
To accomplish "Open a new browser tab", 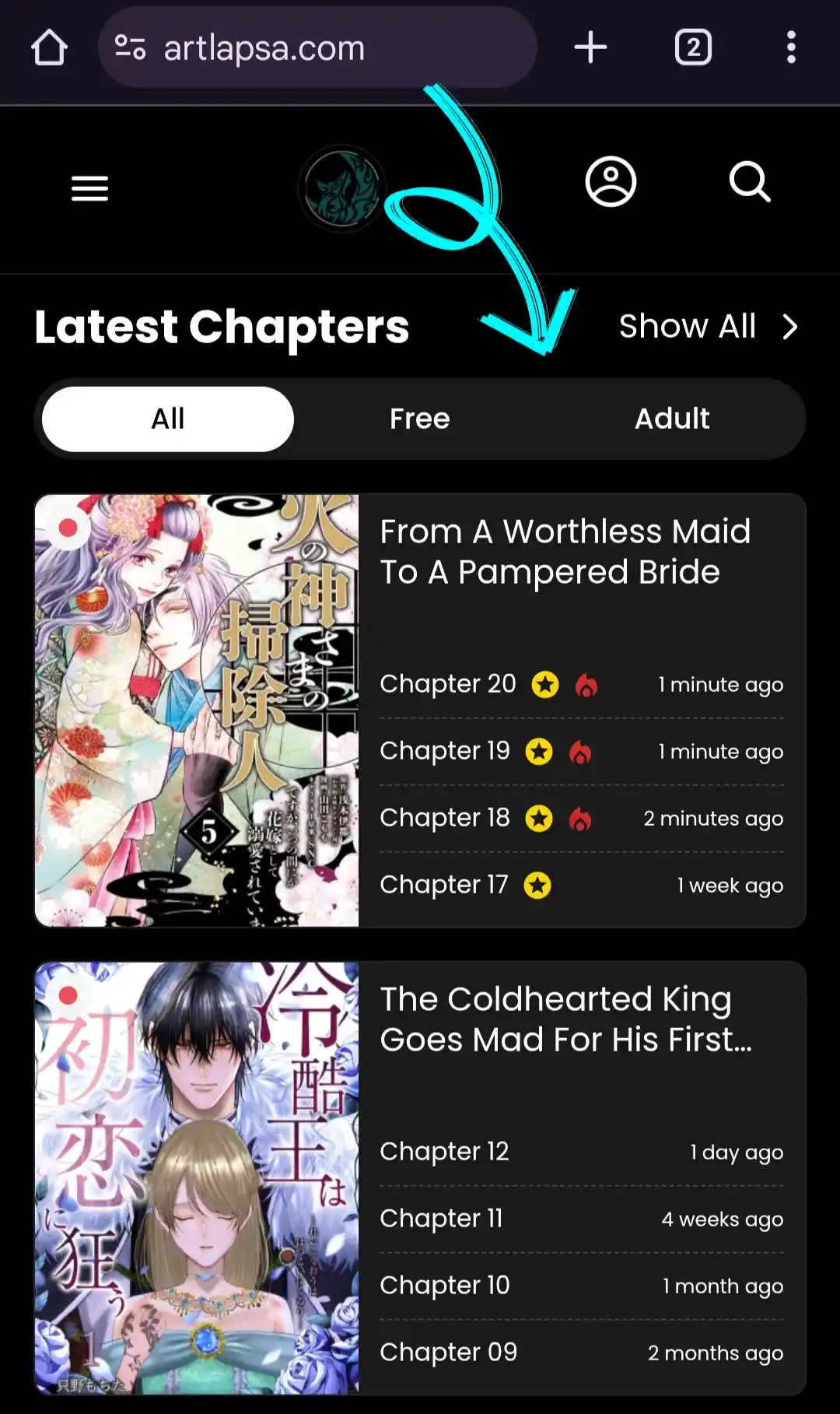I will pos(590,47).
